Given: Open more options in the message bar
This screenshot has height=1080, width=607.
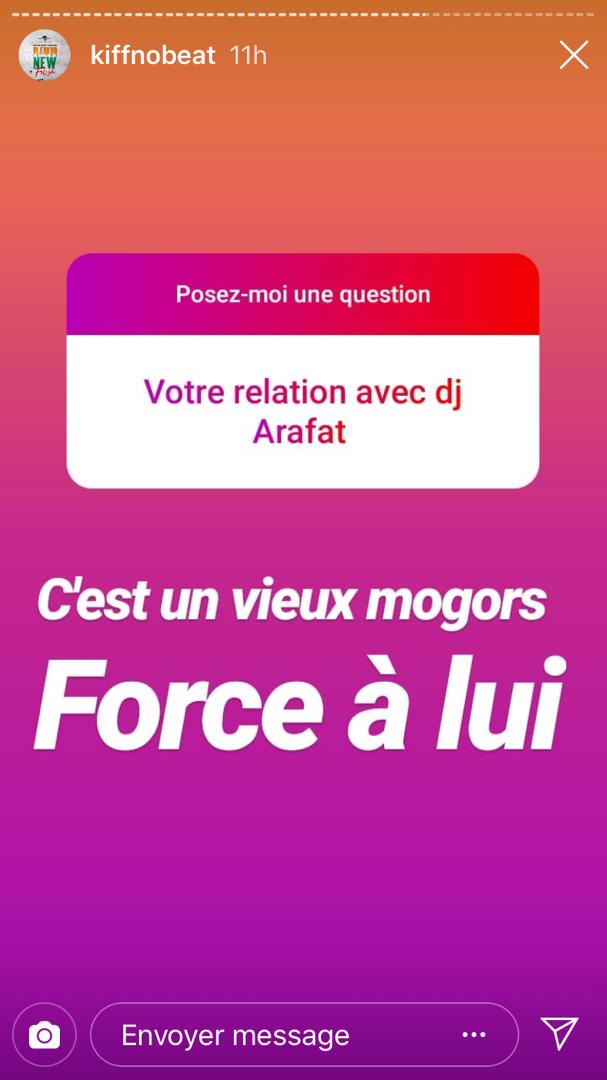Looking at the screenshot, I should (474, 1035).
